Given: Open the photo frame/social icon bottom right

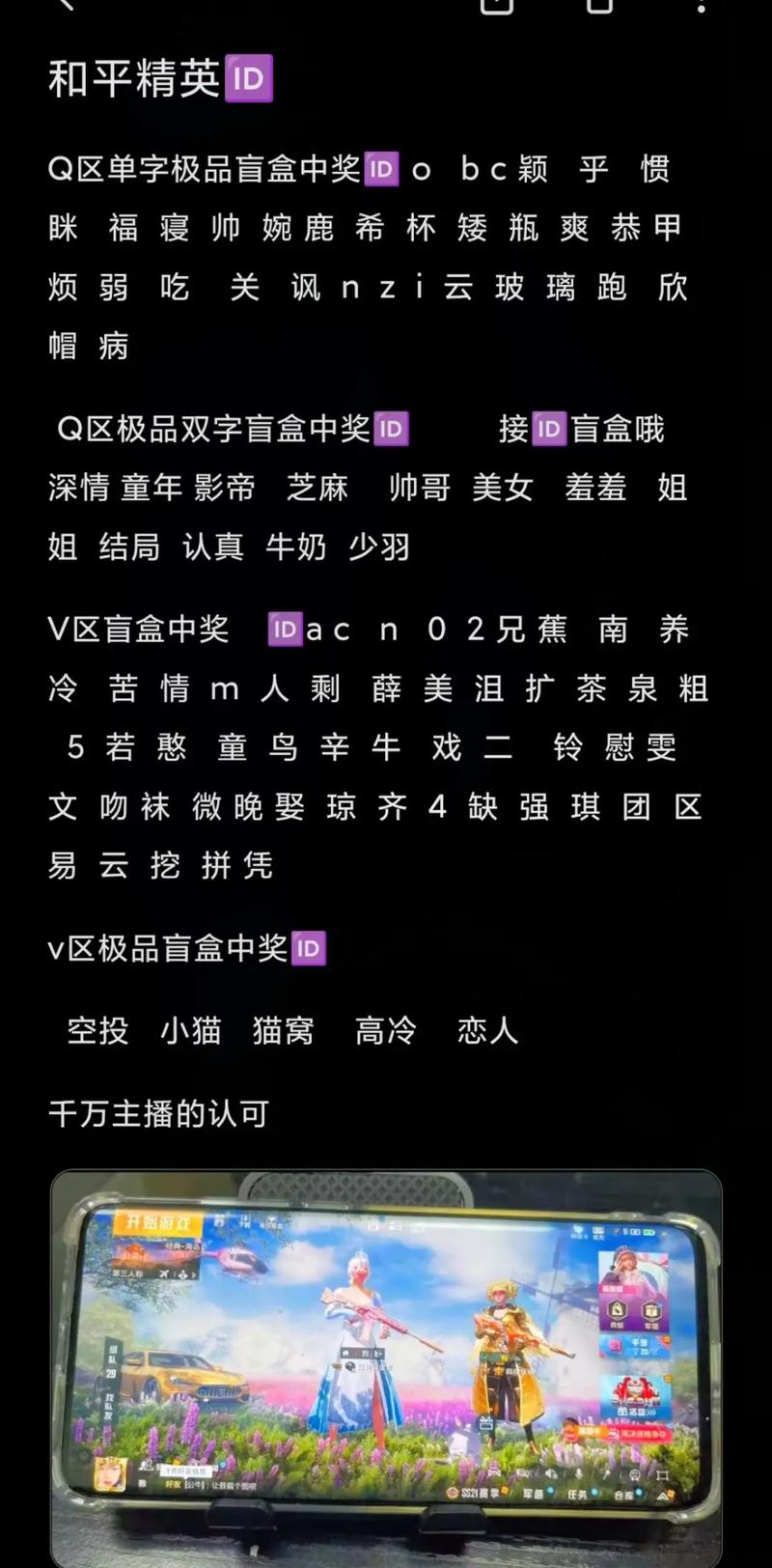Looking at the screenshot, I should click(x=663, y=1471).
